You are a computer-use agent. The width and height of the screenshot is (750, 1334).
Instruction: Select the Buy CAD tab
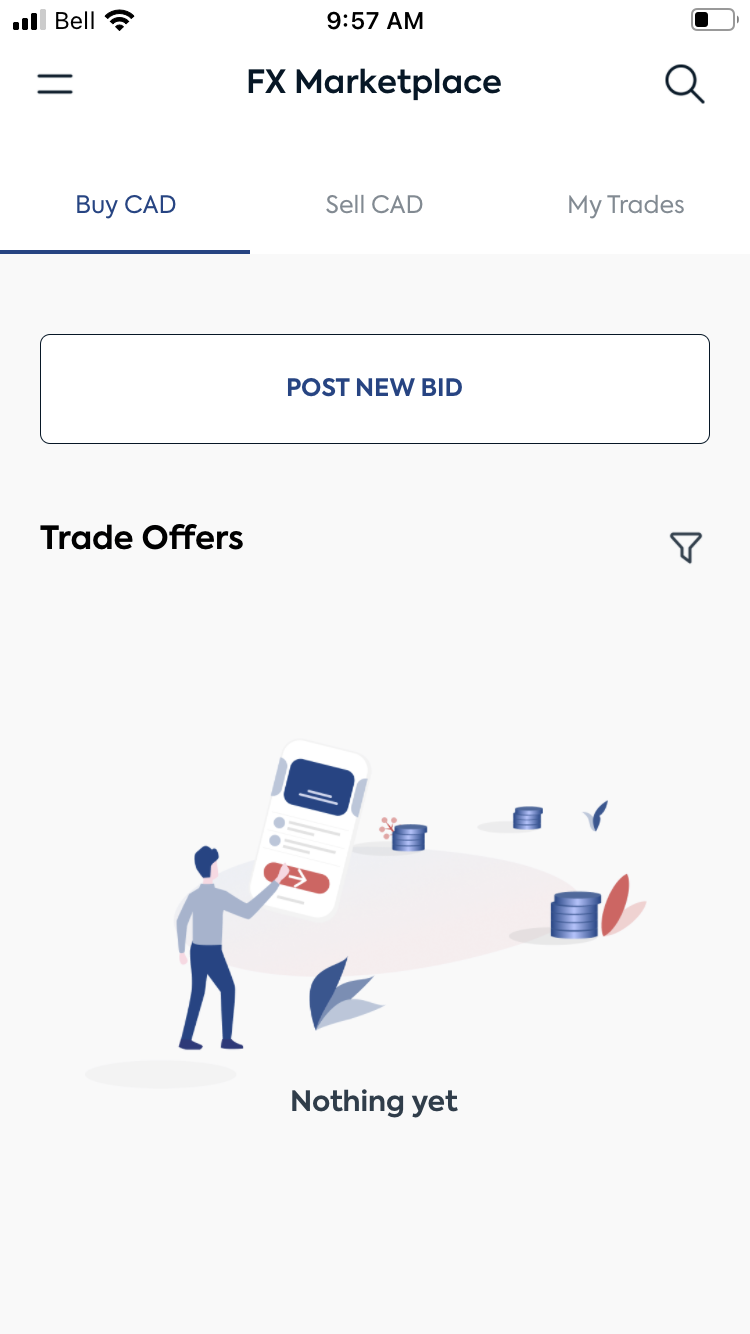pos(126,205)
